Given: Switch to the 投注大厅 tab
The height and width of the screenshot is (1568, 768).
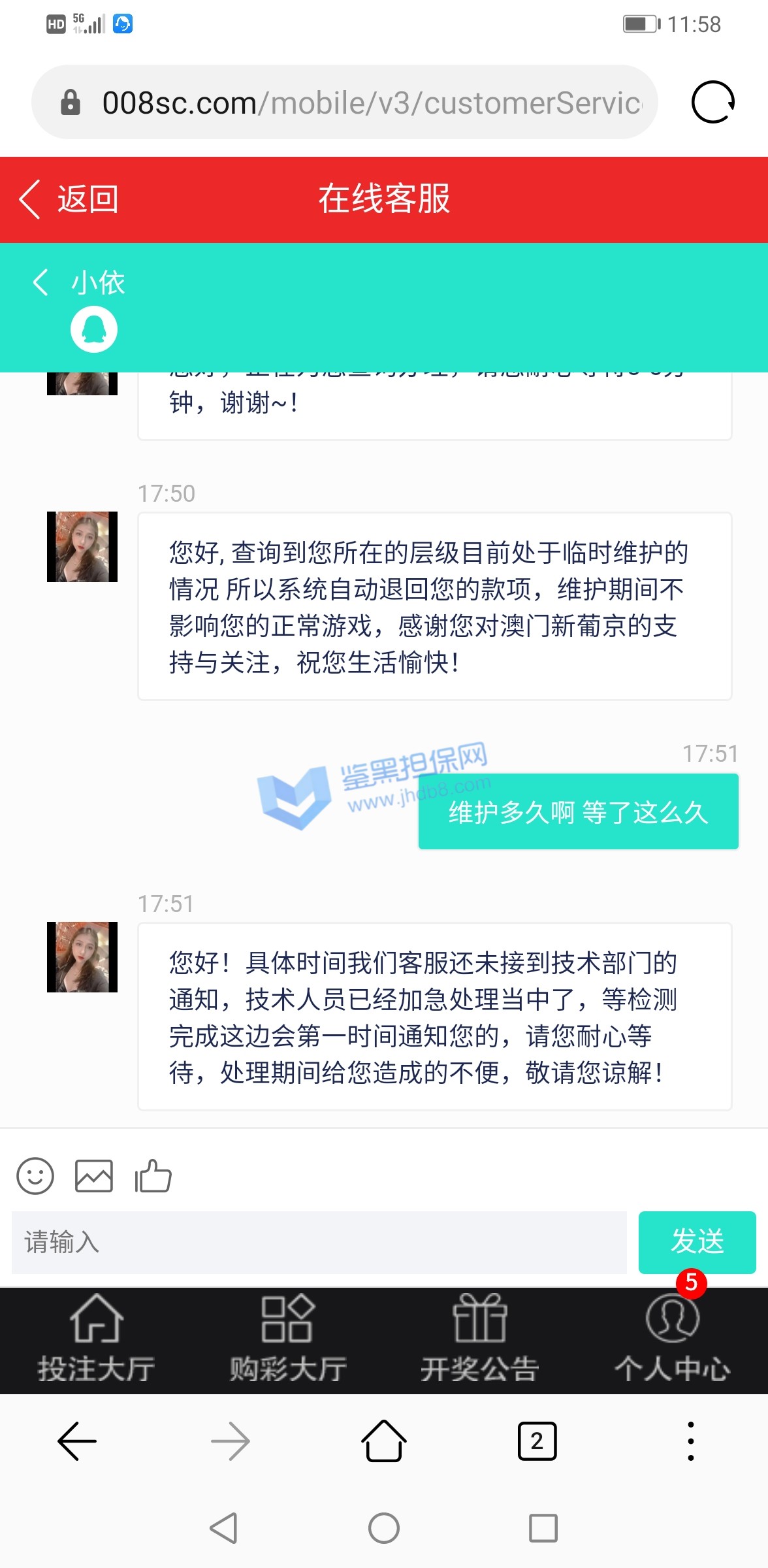Looking at the screenshot, I should 96,1339.
